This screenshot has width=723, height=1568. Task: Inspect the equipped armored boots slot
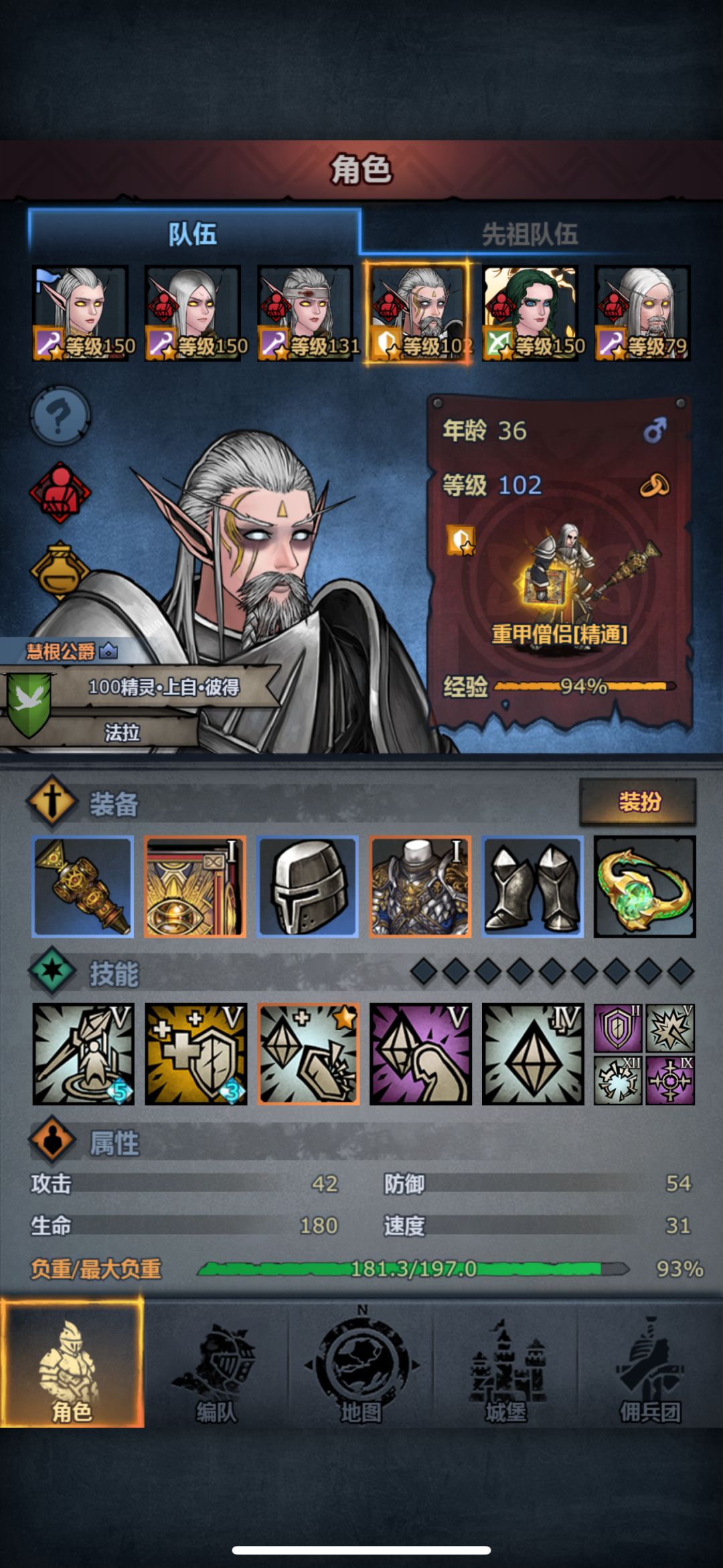(x=533, y=886)
